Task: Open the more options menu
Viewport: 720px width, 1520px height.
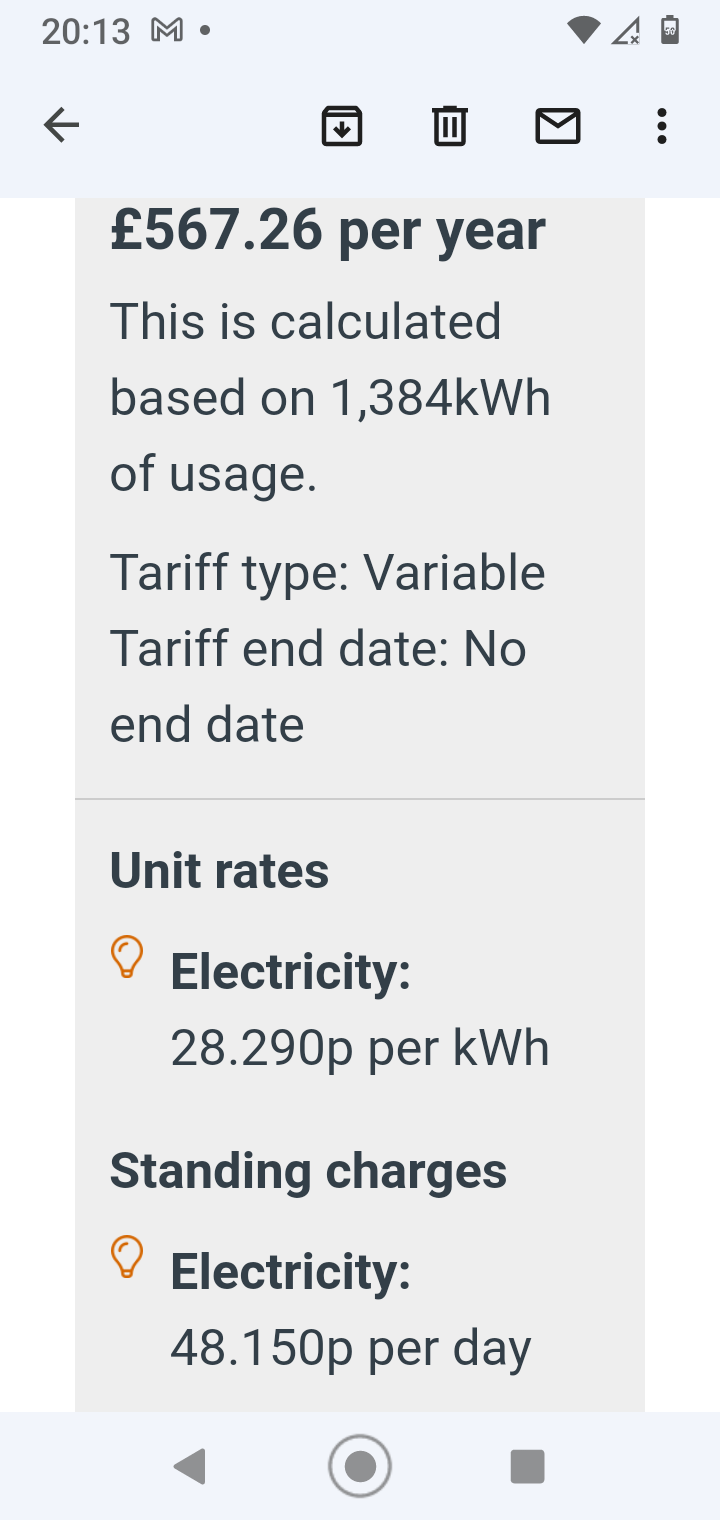Action: (661, 126)
